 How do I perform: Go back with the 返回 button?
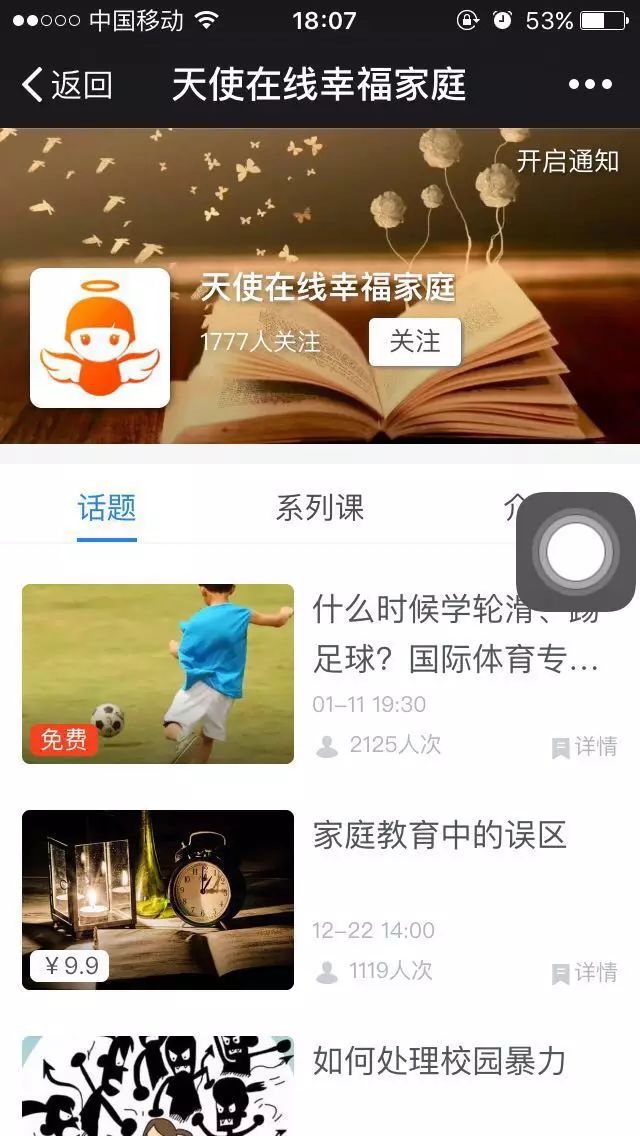(x=67, y=85)
